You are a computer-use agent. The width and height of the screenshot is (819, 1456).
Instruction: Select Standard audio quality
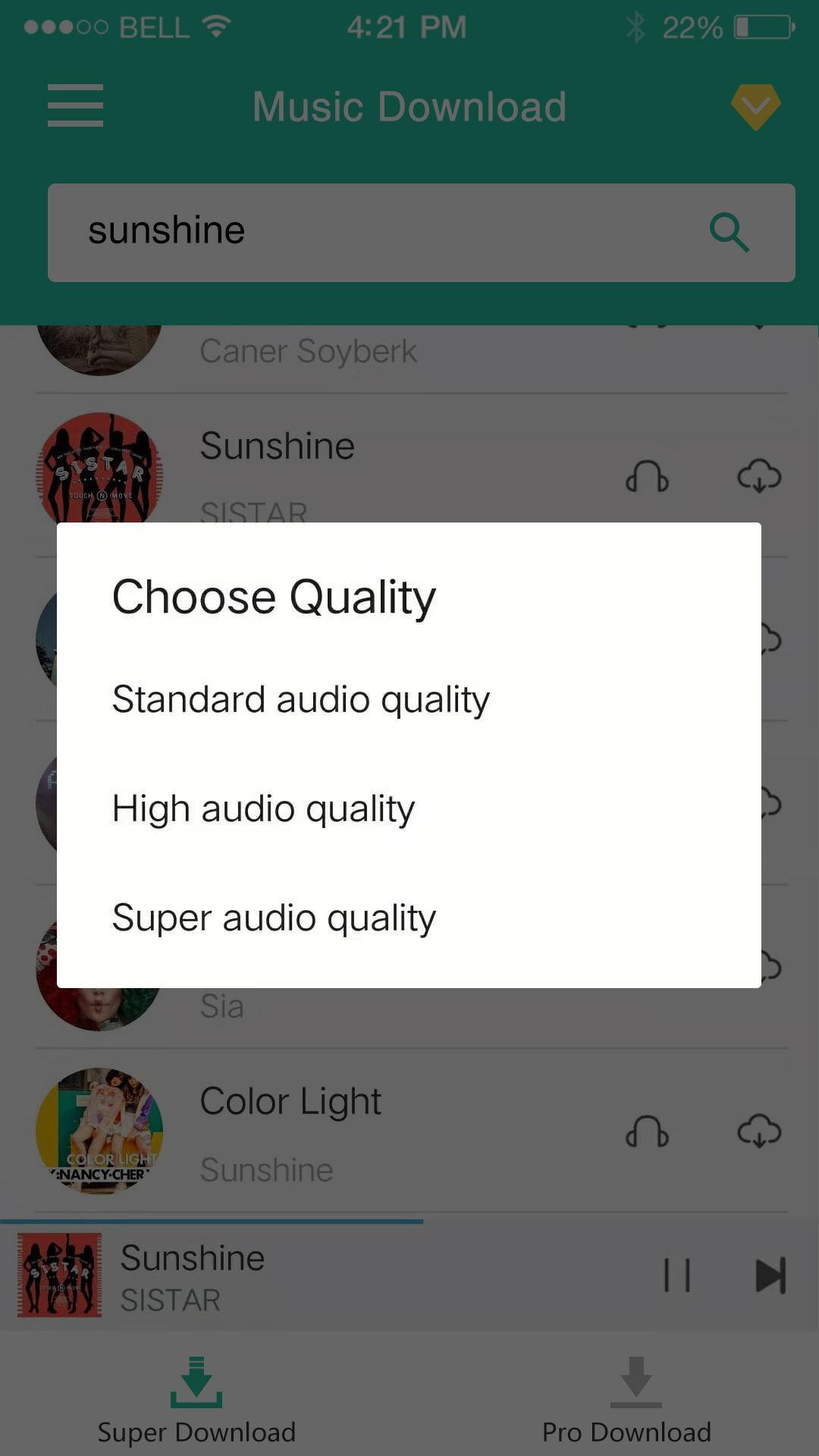pos(300,699)
